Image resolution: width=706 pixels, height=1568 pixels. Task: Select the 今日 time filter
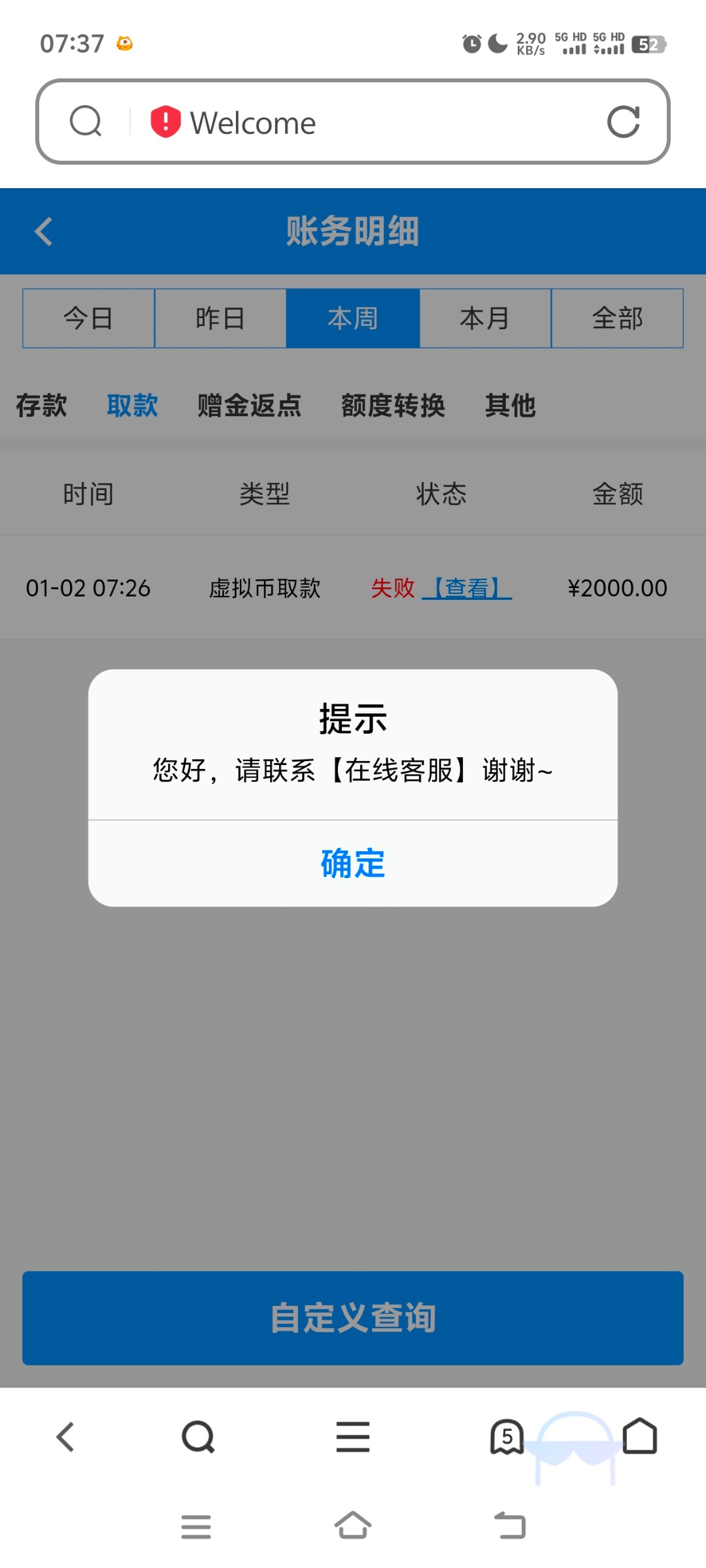click(89, 318)
